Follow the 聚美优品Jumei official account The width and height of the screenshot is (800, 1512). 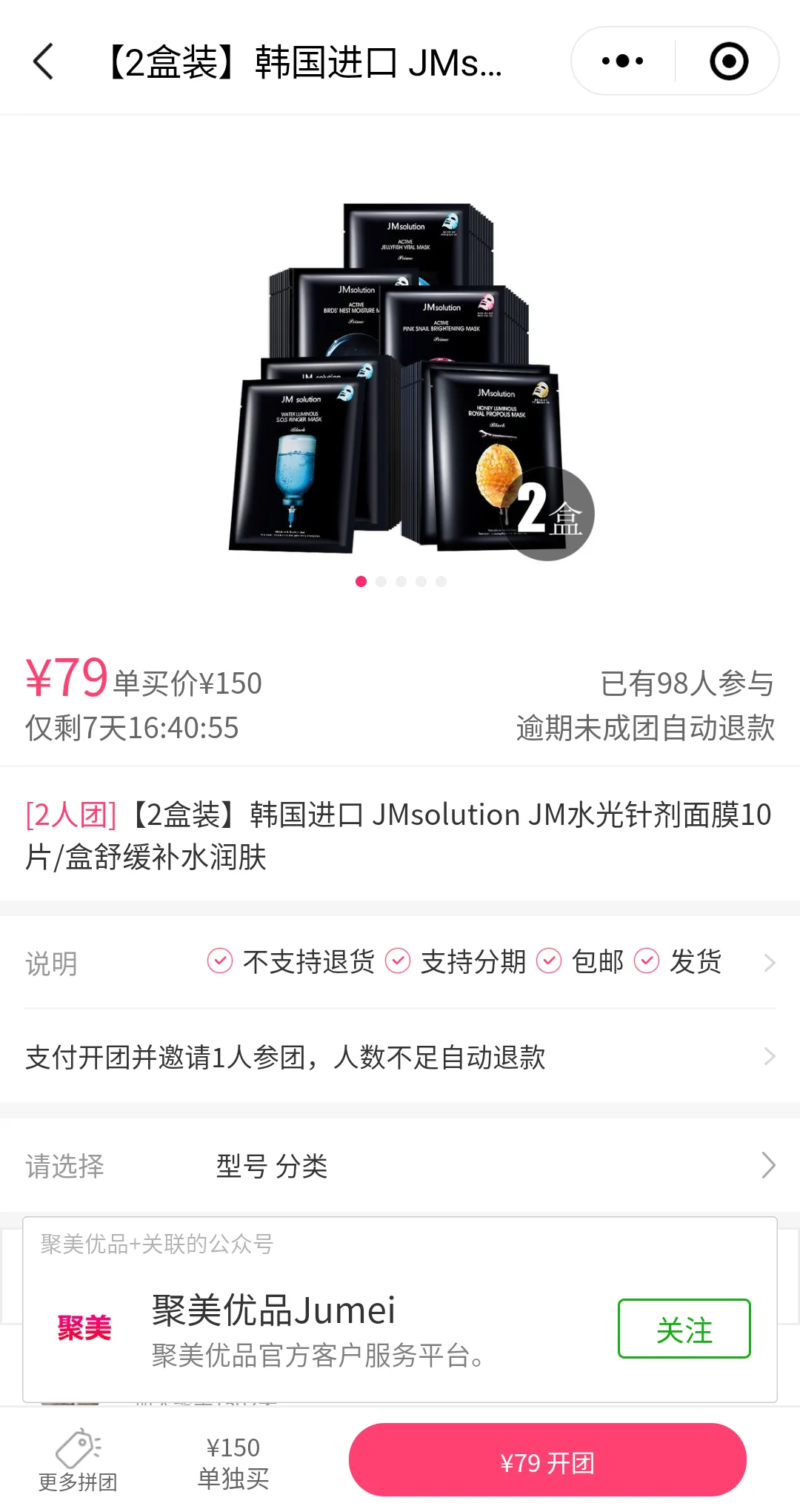coord(684,1329)
